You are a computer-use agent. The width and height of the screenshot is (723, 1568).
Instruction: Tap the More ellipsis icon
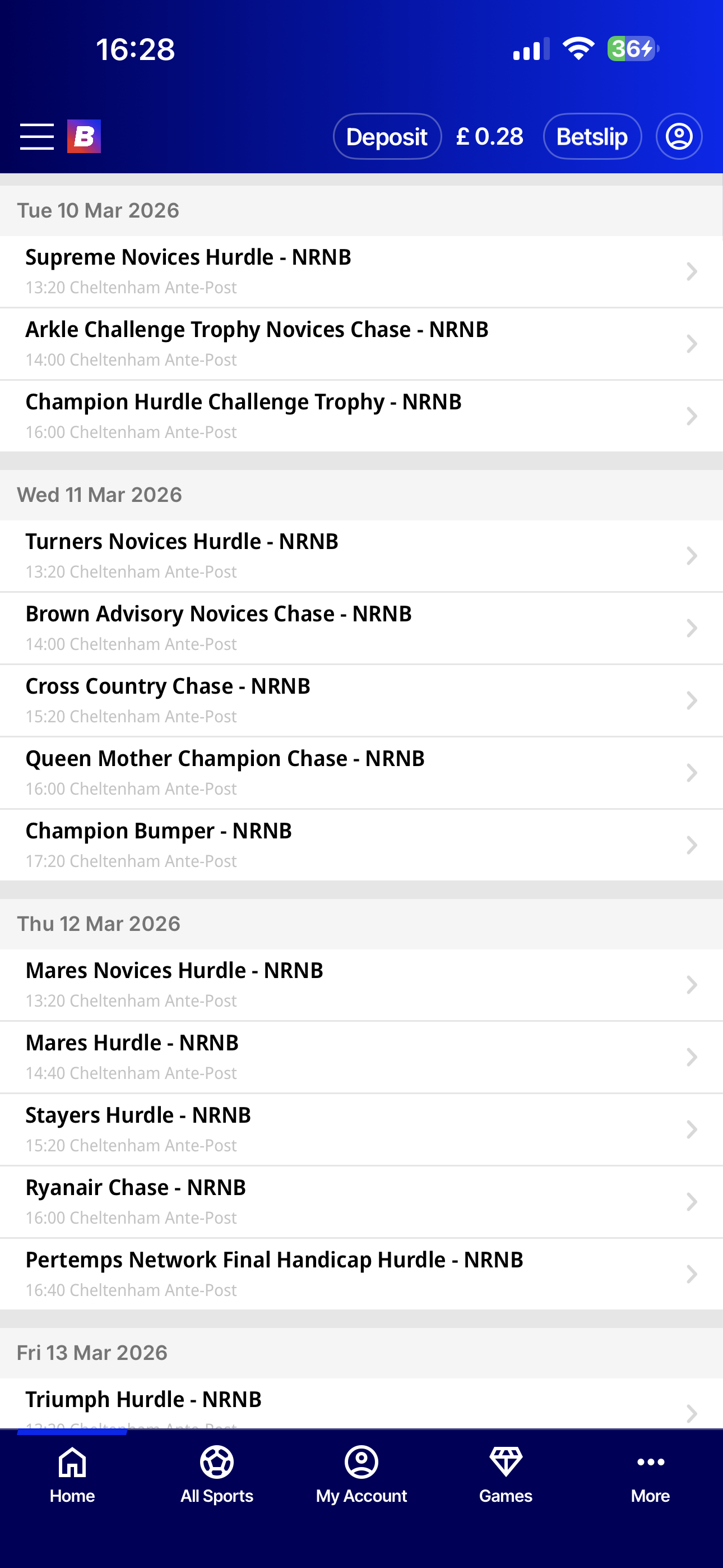[651, 1461]
